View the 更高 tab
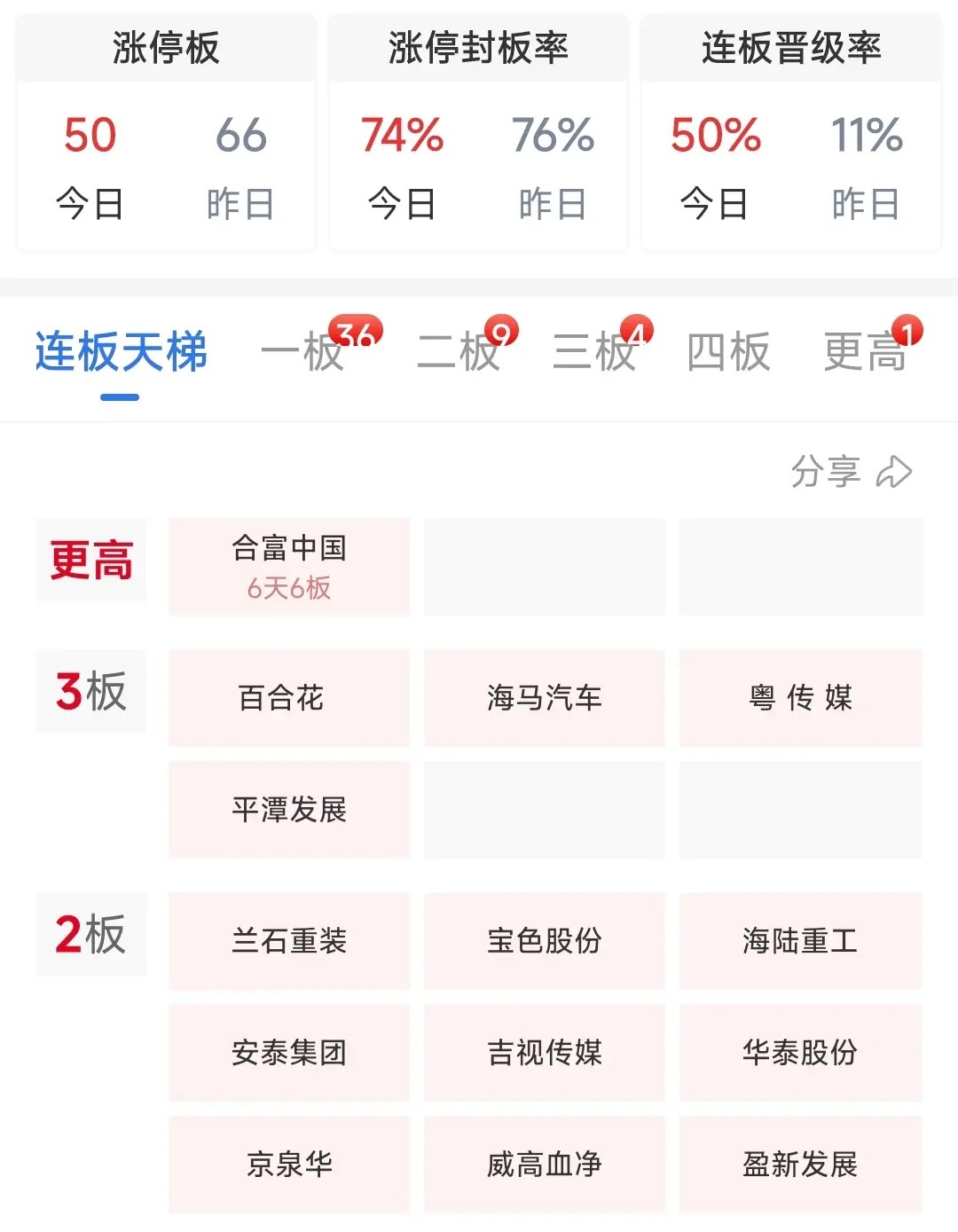The width and height of the screenshot is (958, 1232). coord(865,352)
